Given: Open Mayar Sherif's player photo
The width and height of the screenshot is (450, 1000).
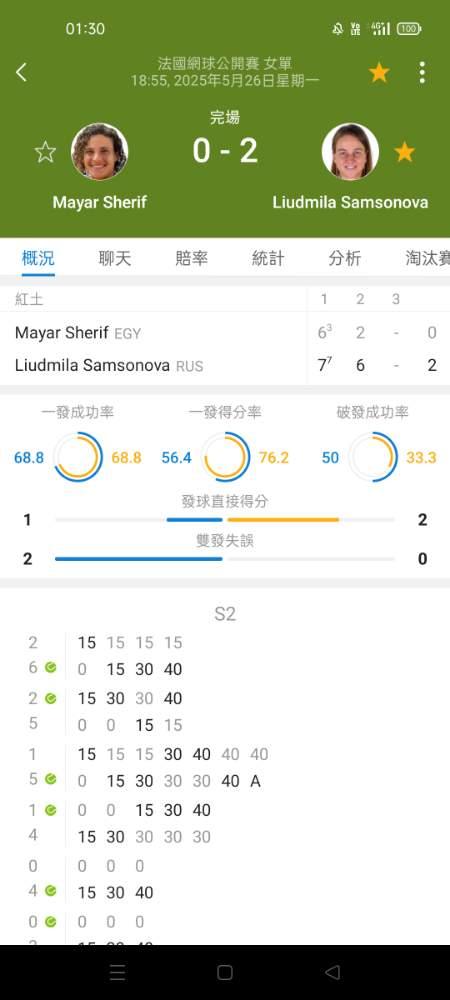Looking at the screenshot, I should point(99,152).
